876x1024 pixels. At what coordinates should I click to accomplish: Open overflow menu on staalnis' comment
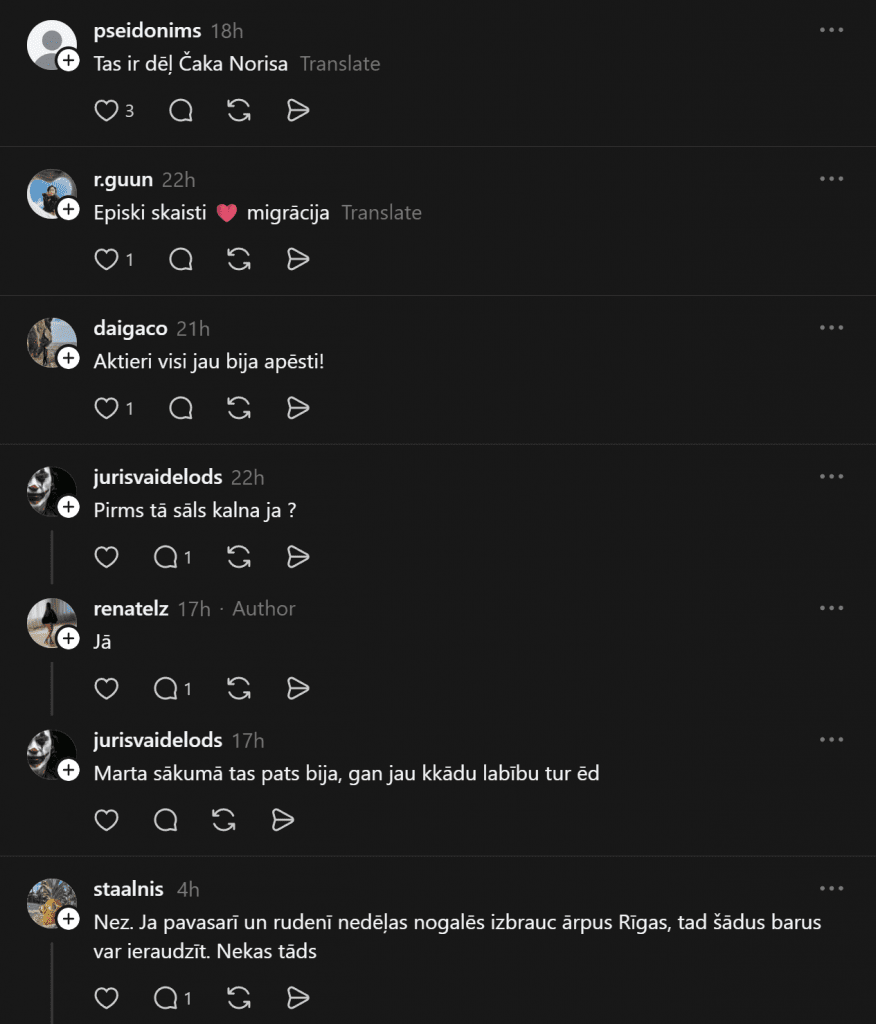coord(831,888)
